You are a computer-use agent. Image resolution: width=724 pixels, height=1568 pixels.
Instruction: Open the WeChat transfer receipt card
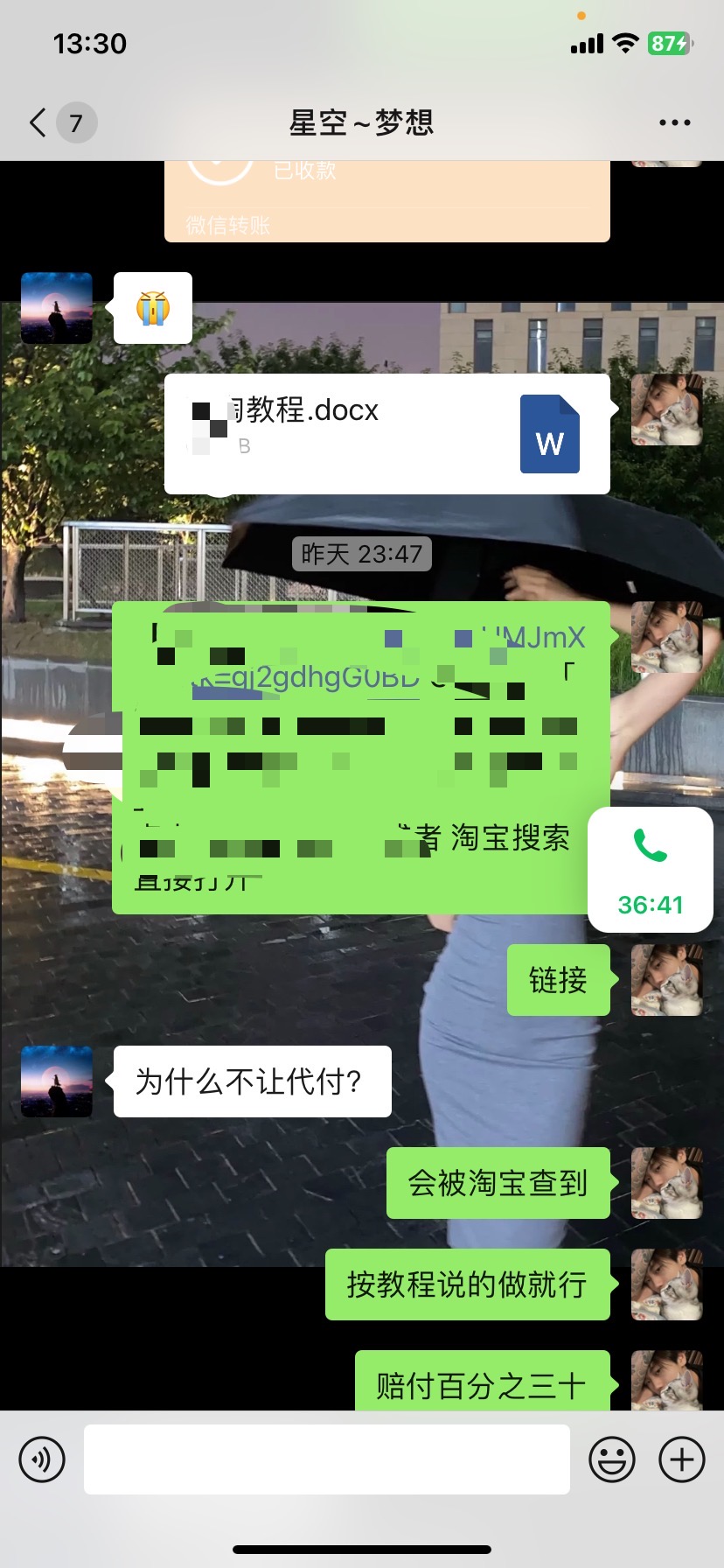[x=386, y=201]
